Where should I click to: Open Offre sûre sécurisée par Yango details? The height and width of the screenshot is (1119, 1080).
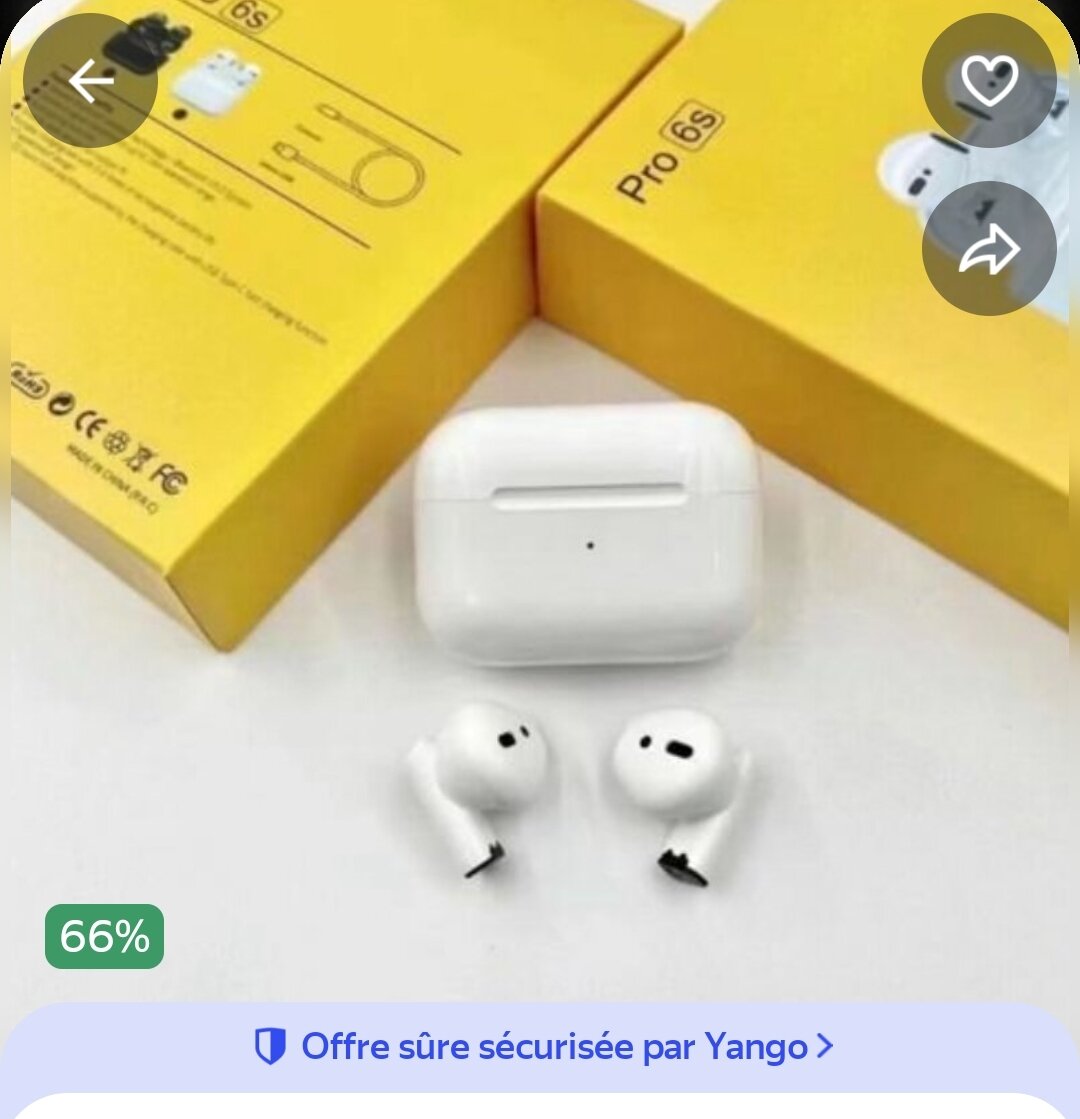[x=543, y=1047]
